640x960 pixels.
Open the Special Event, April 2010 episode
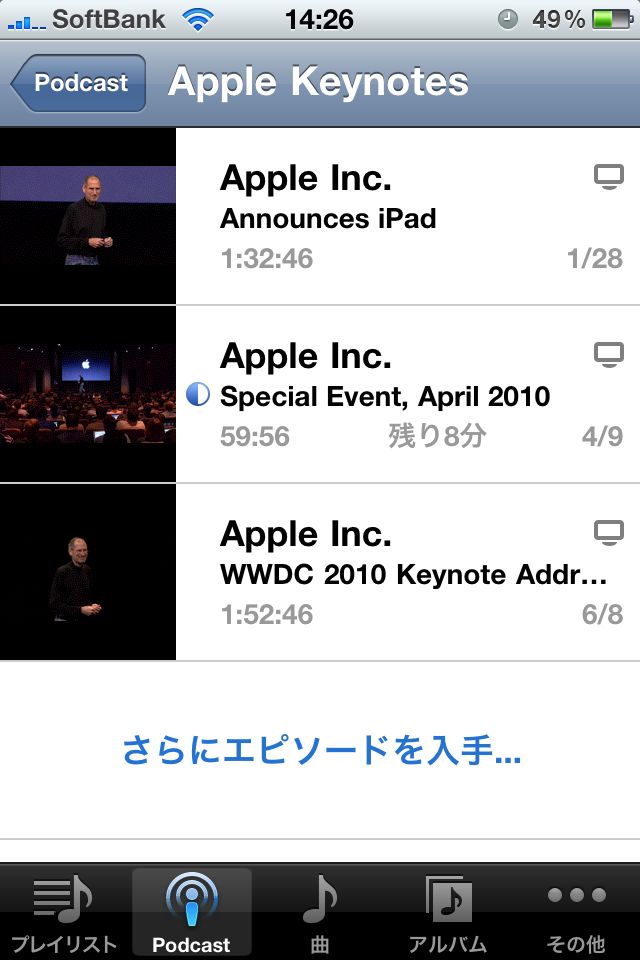[x=400, y=395]
